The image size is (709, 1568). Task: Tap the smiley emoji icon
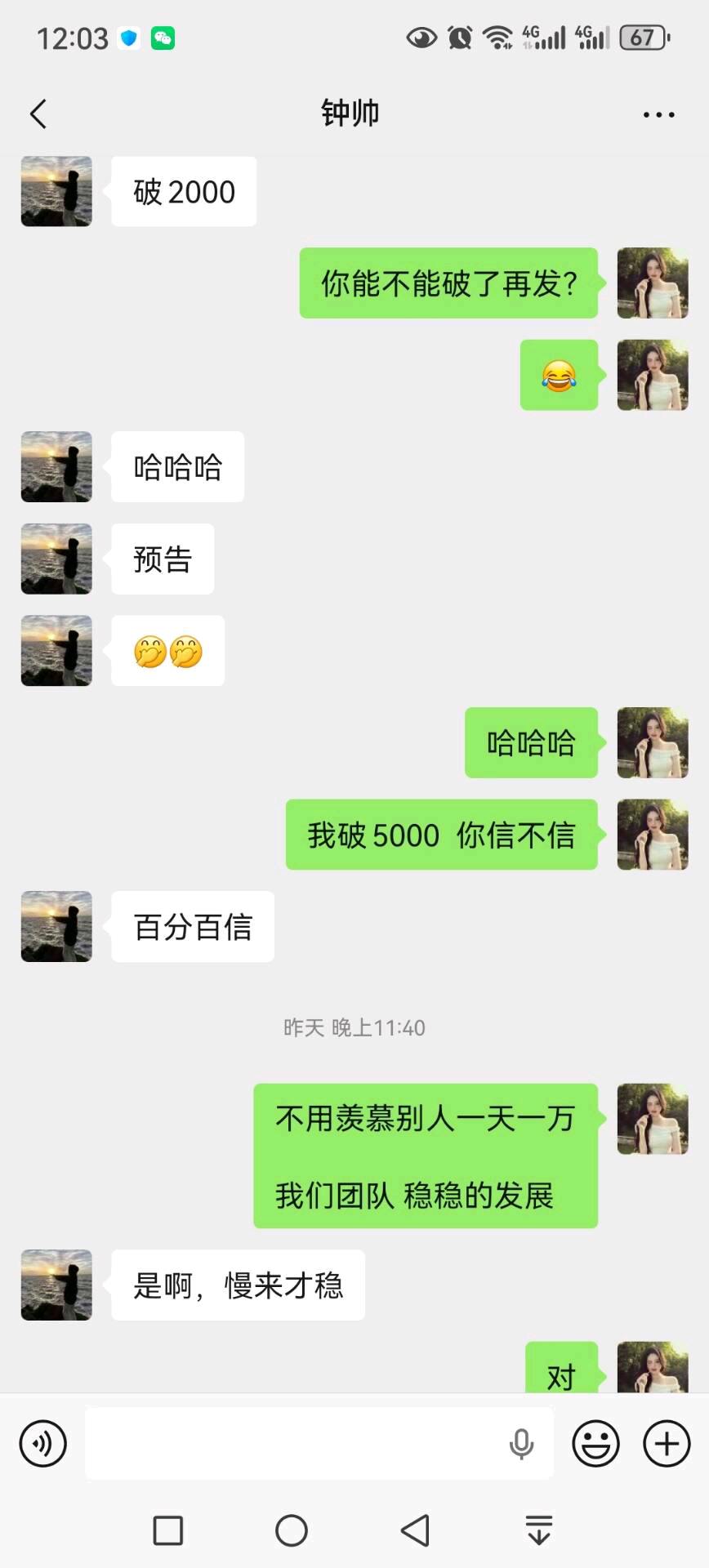tap(595, 1444)
